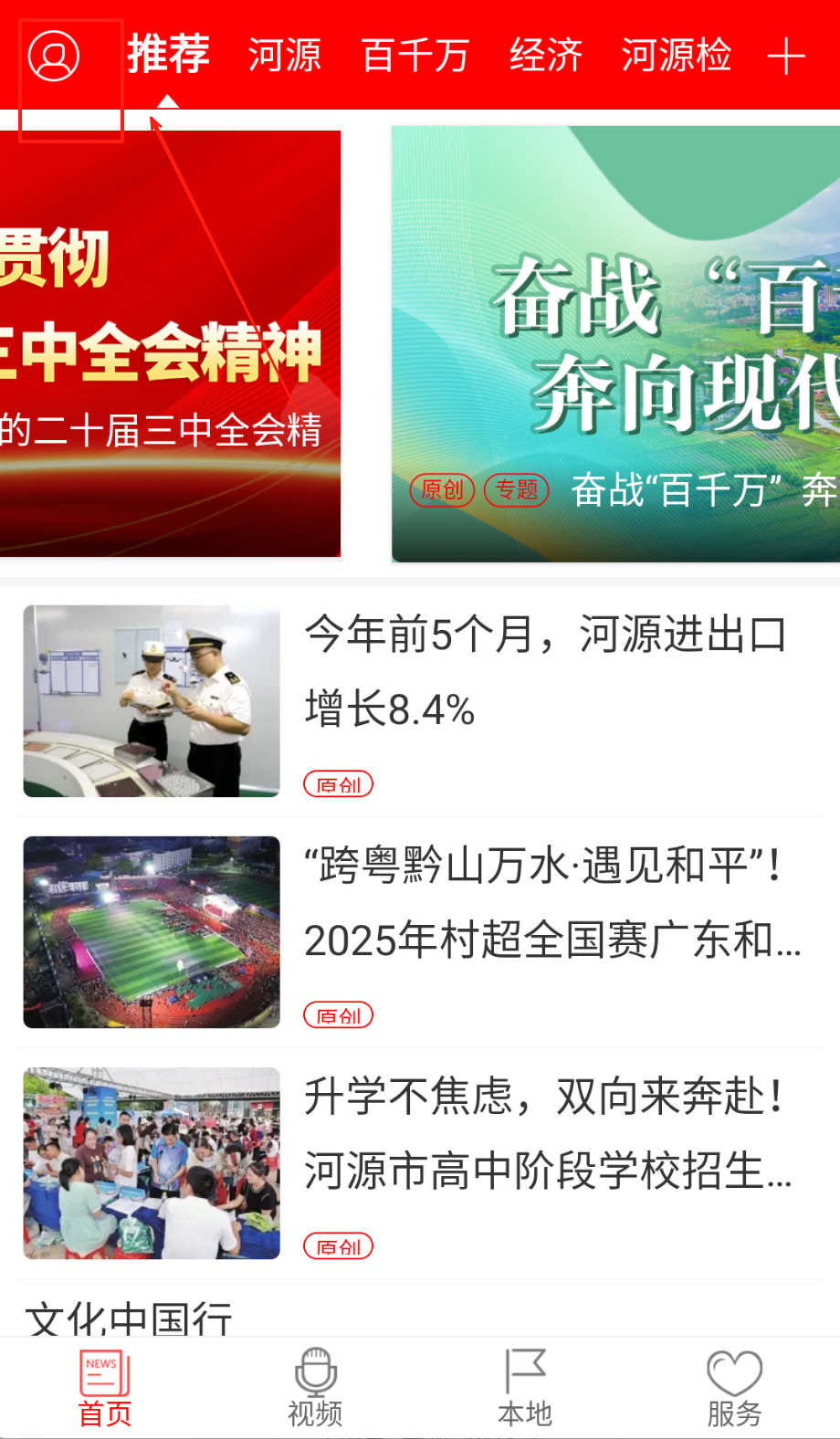
Task: Go to the 首页 tab
Action: [105, 1388]
